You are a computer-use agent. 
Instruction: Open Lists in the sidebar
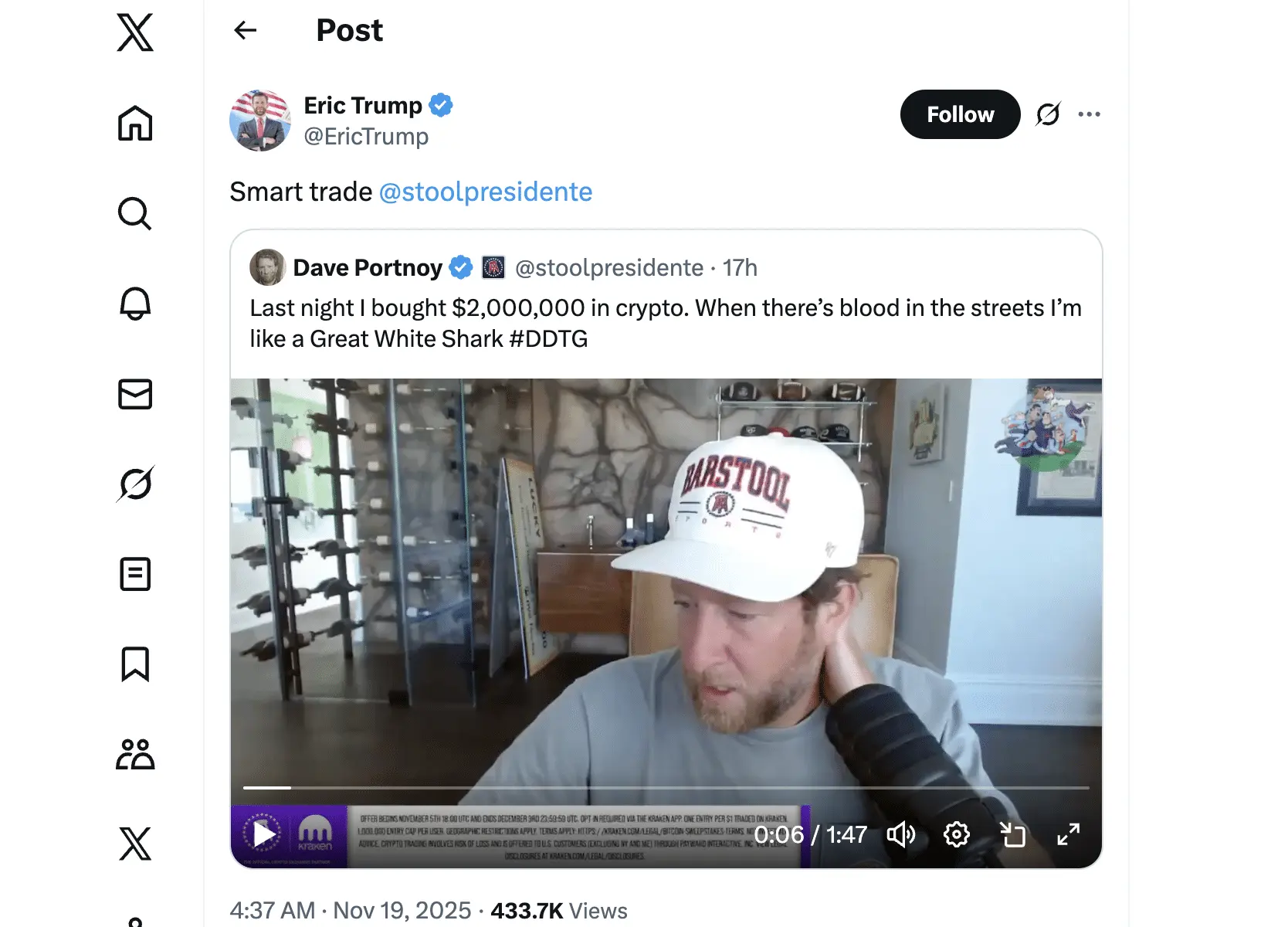pos(135,574)
